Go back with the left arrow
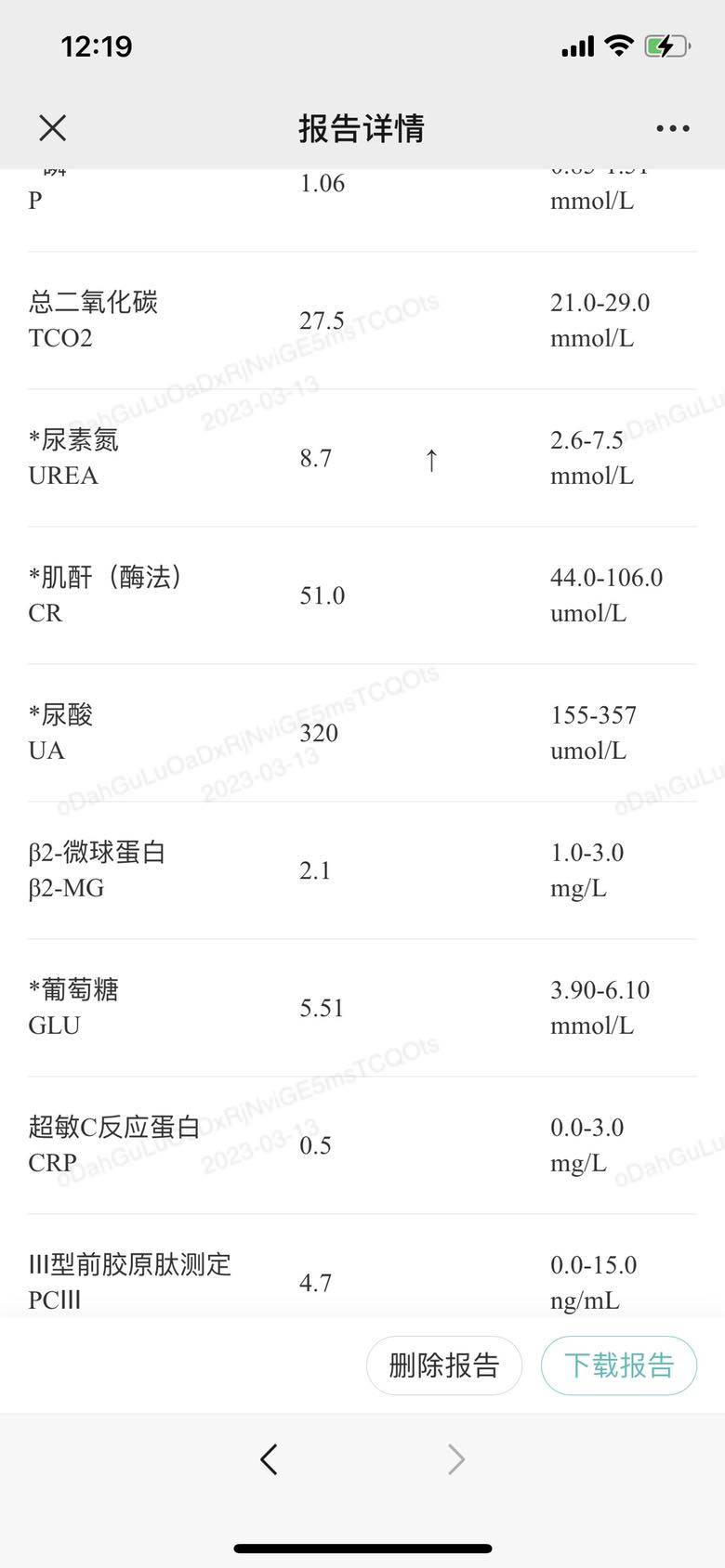Viewport: 725px width, 1568px height. pyautogui.click(x=270, y=1459)
